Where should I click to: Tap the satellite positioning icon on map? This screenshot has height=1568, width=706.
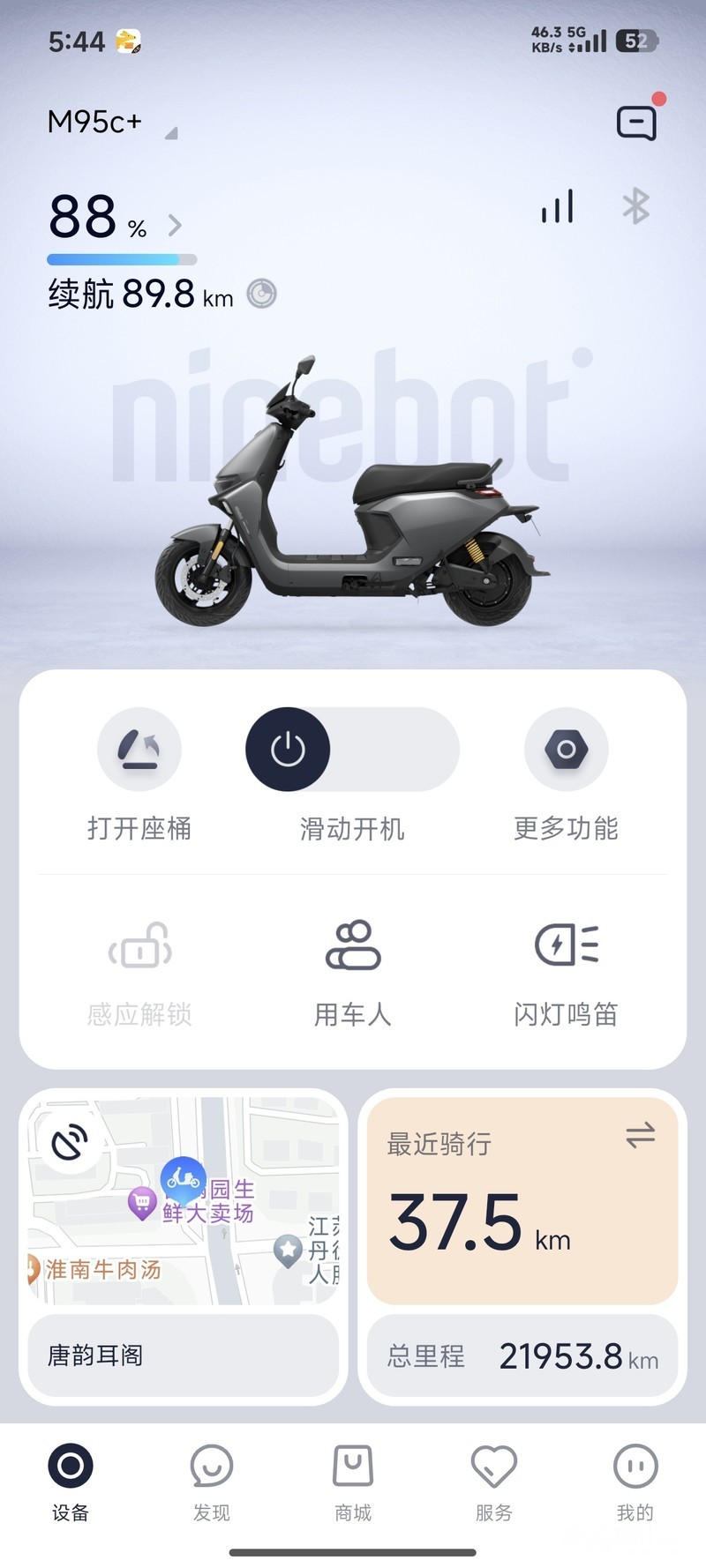[71, 1143]
